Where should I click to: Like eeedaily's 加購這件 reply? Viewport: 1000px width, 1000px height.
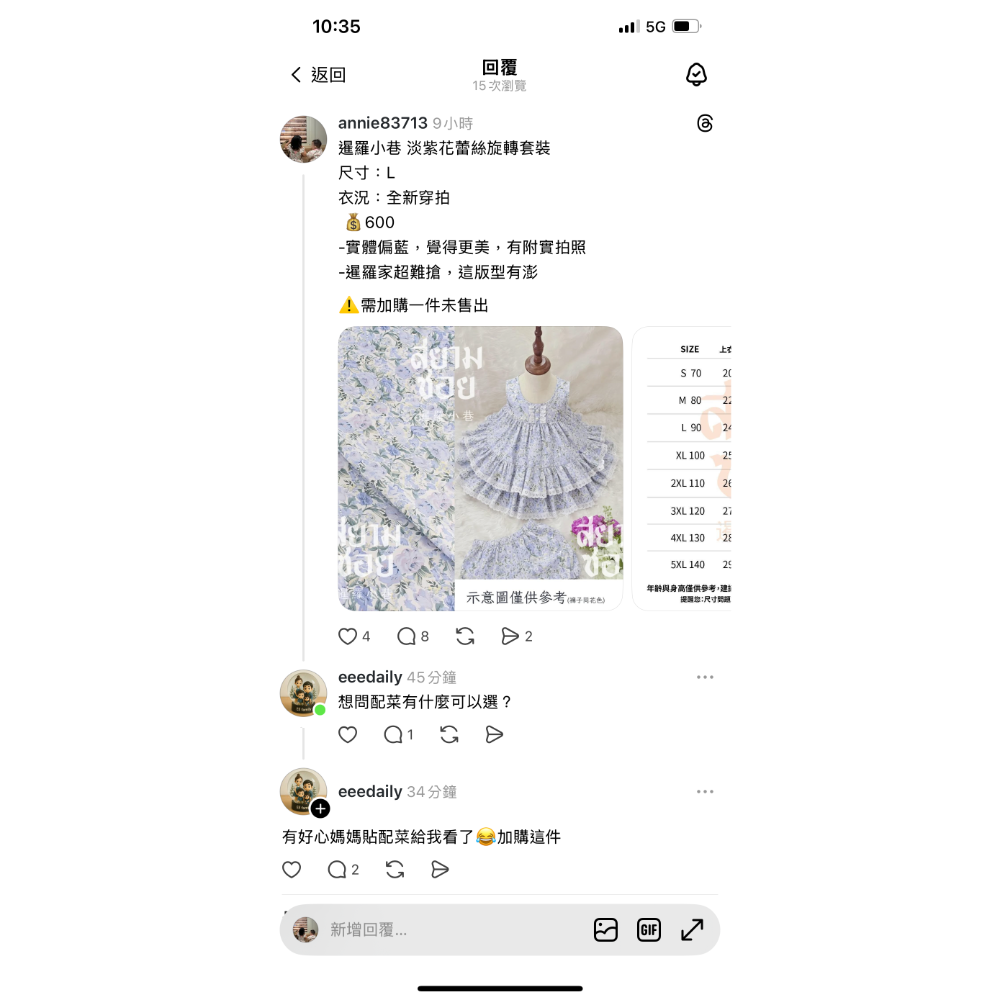[x=291, y=870]
